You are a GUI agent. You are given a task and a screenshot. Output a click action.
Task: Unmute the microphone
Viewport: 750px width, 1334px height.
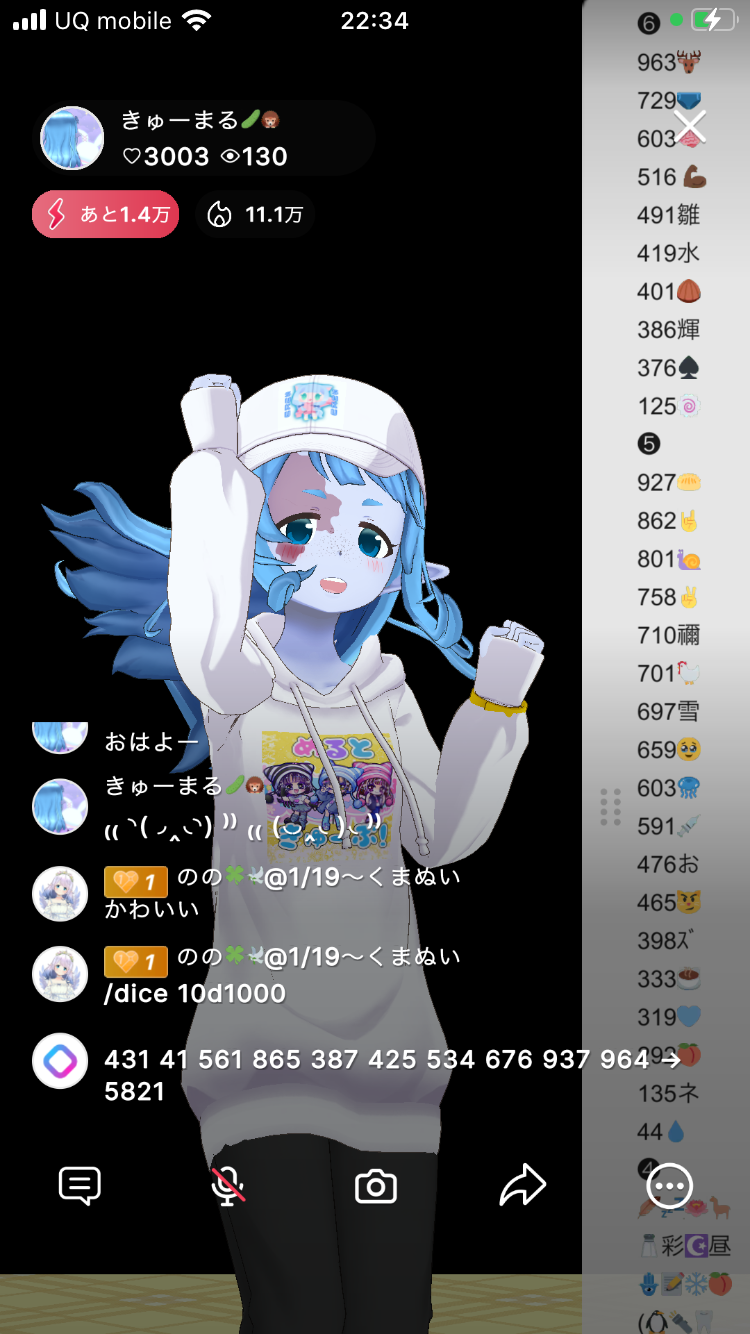click(228, 1186)
